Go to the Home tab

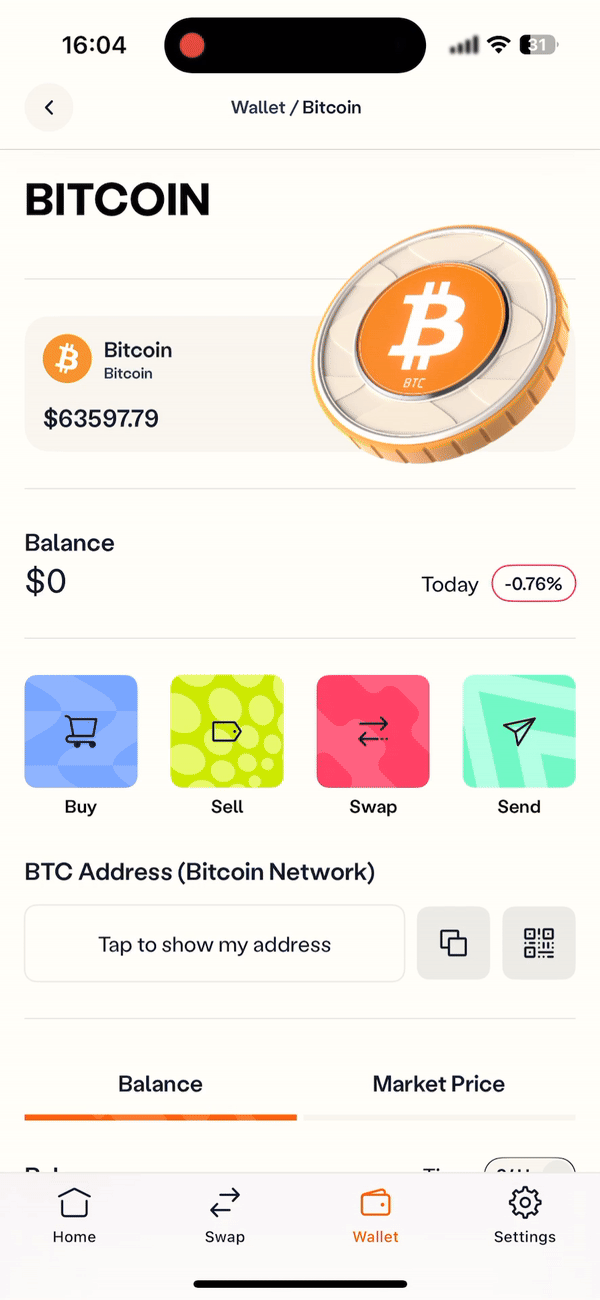74,1215
